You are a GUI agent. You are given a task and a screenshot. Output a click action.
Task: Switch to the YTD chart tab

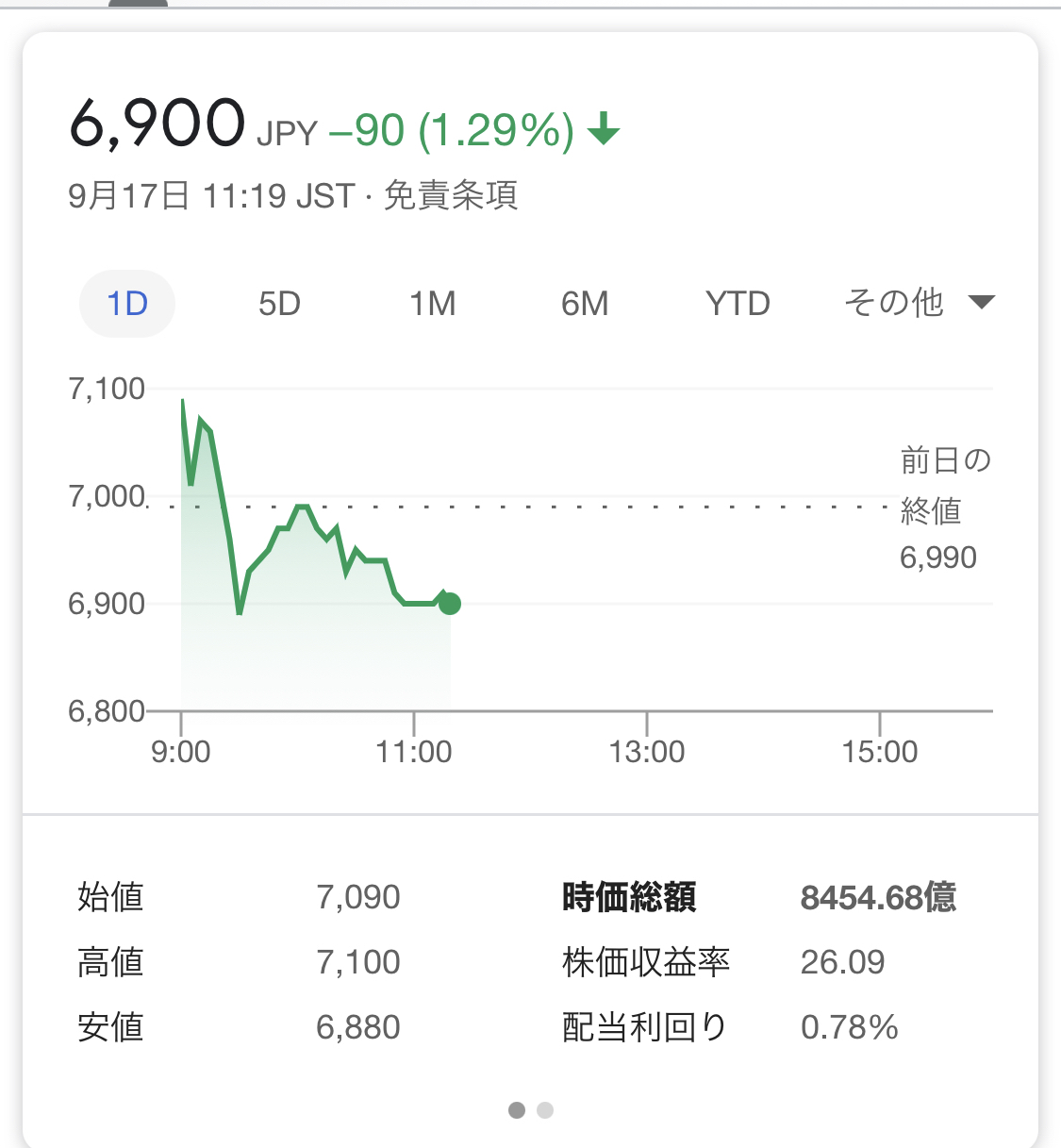coord(737,303)
